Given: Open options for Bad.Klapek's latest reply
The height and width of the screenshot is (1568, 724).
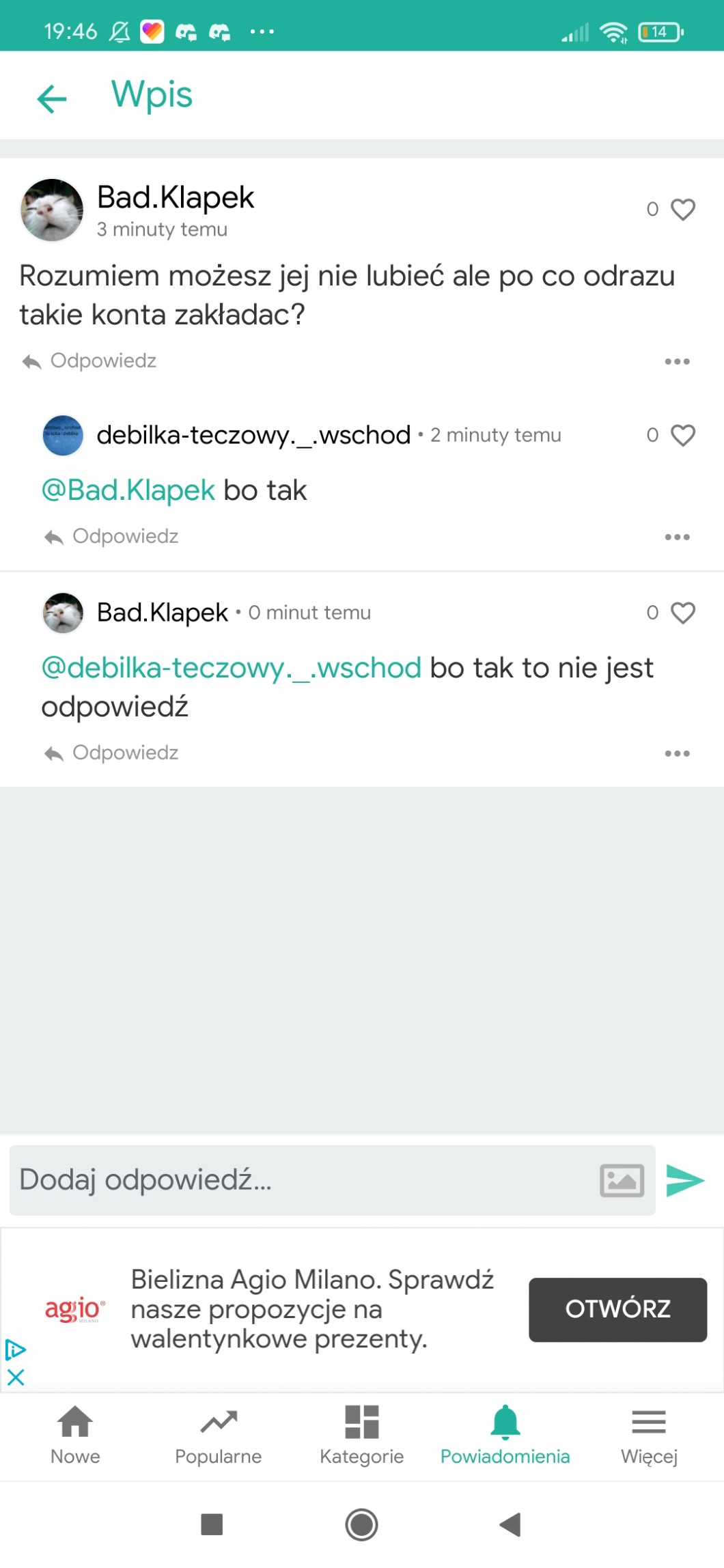Looking at the screenshot, I should [x=677, y=753].
